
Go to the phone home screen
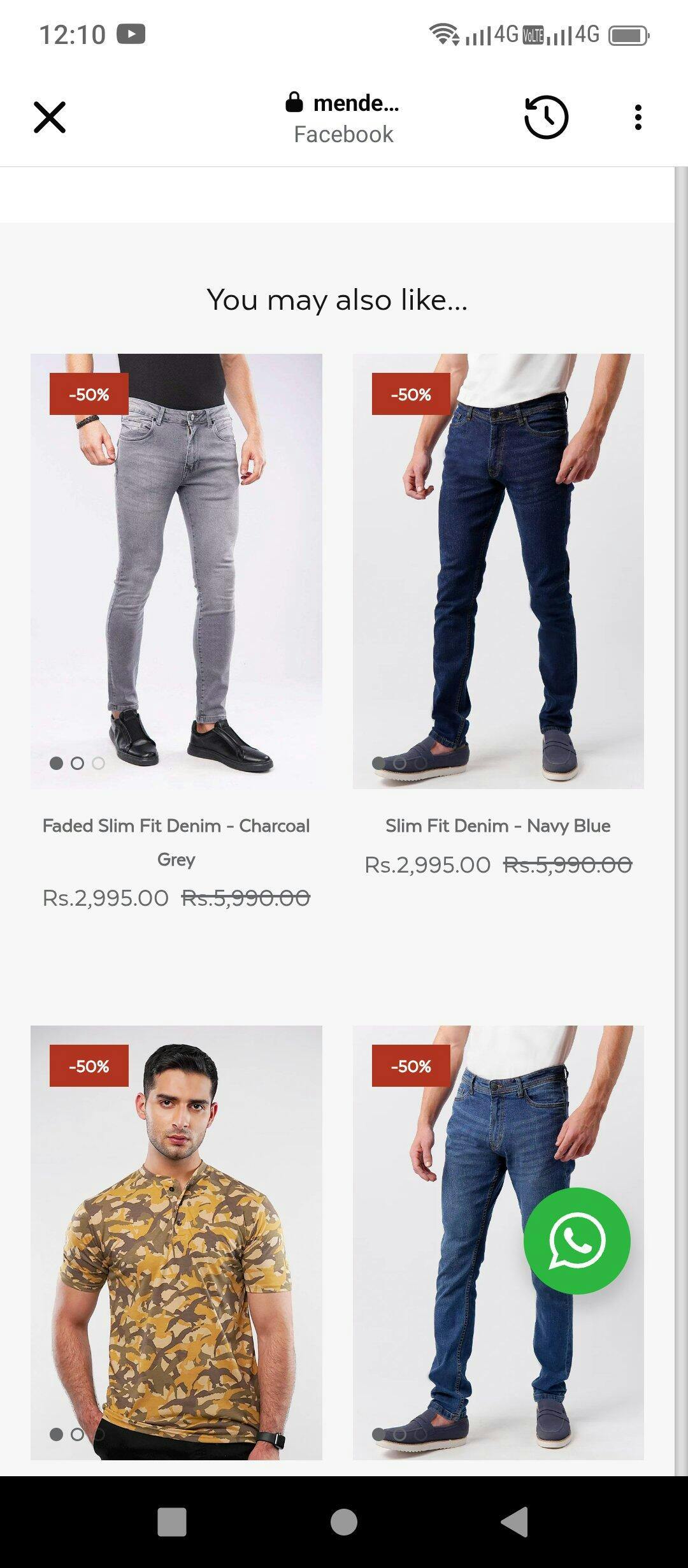[x=344, y=1522]
